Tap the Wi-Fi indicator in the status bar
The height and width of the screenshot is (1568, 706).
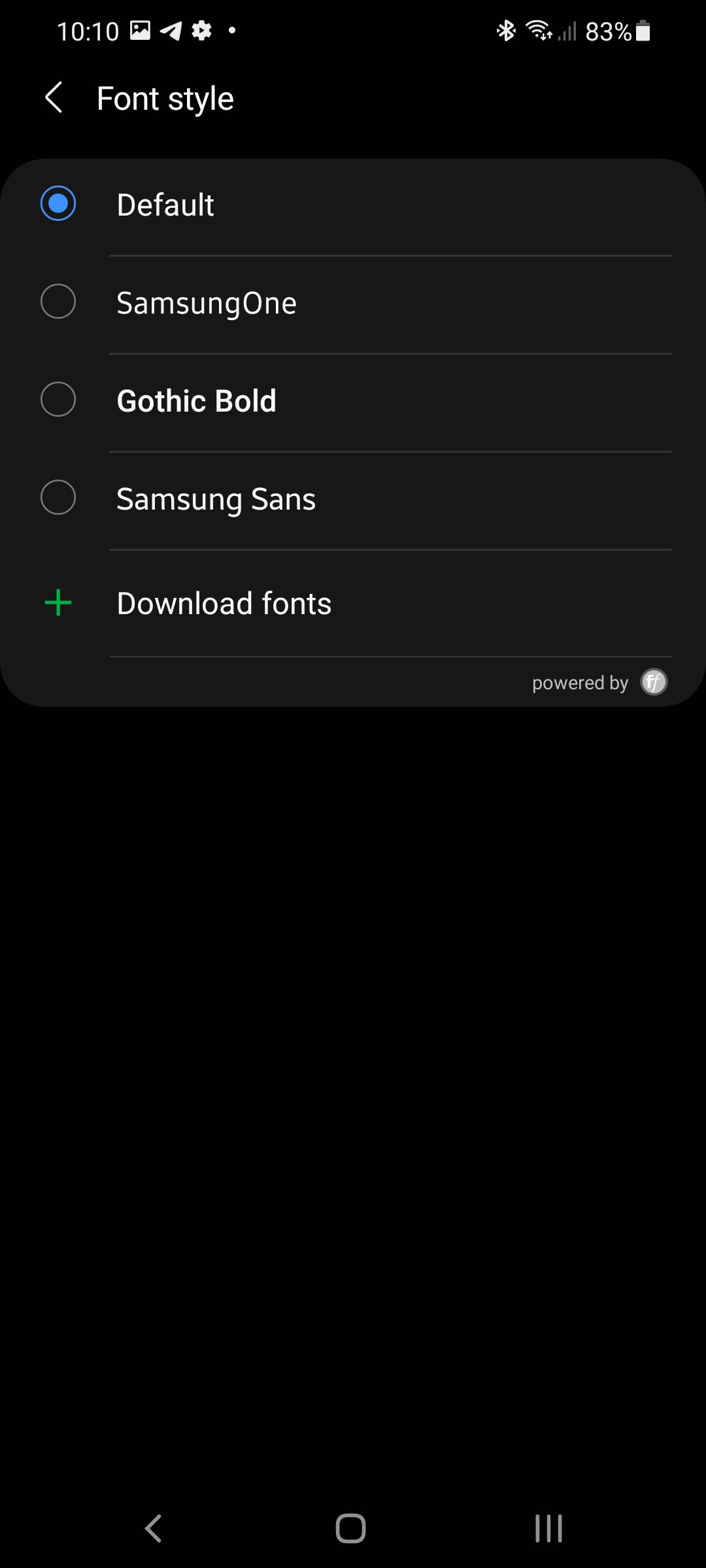(538, 30)
